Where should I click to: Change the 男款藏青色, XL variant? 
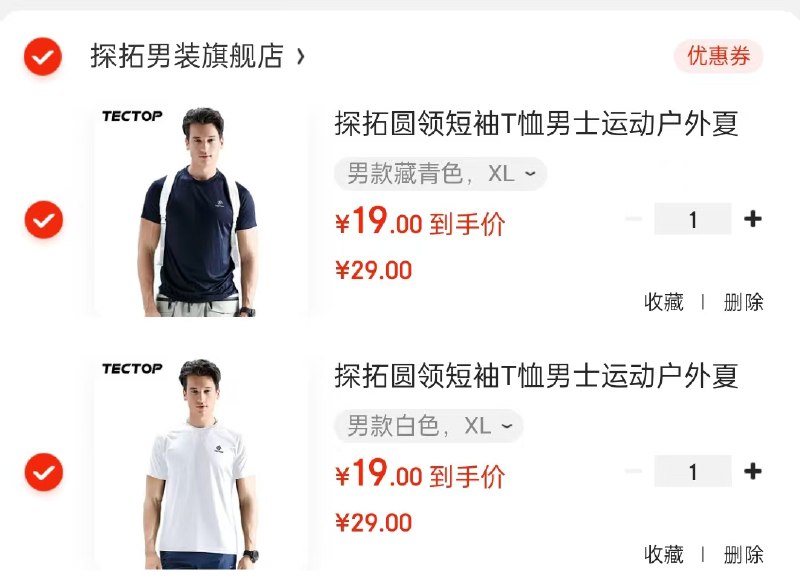pyautogui.click(x=440, y=174)
